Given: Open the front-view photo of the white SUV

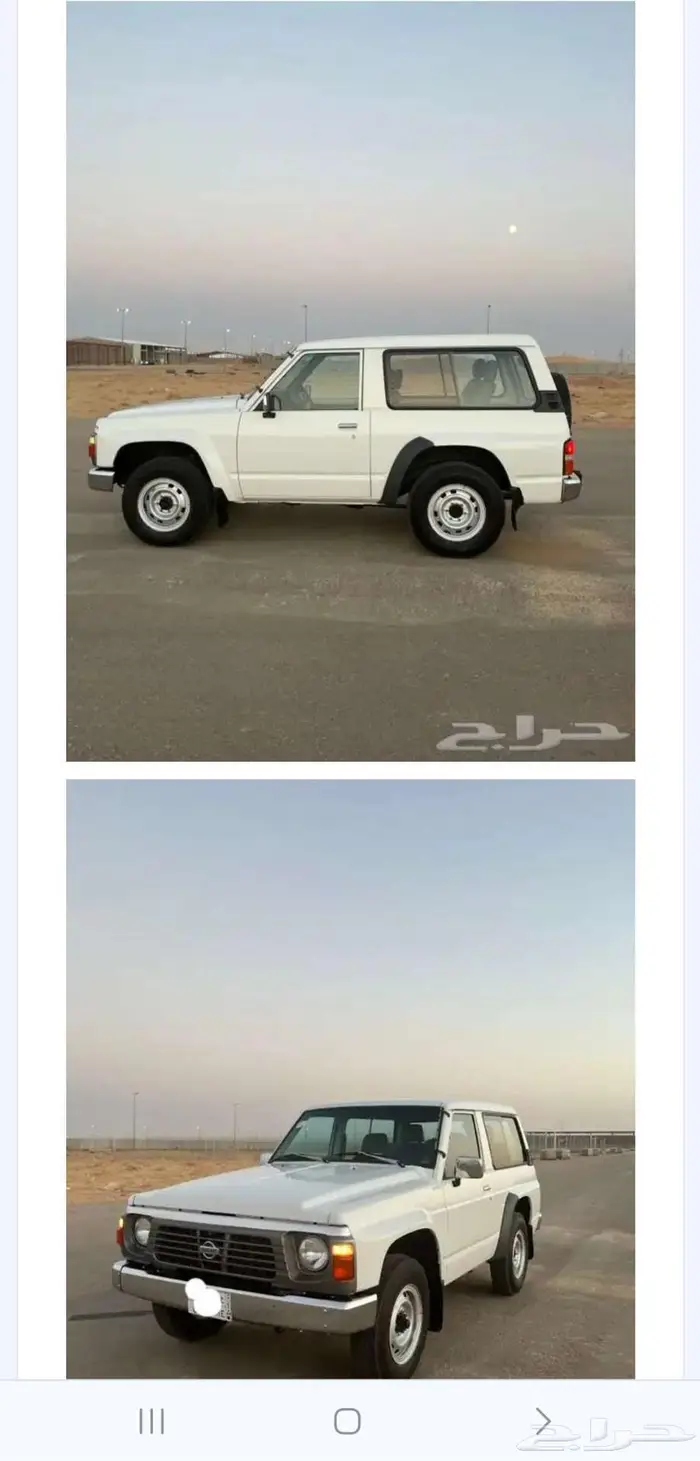Looking at the screenshot, I should (x=350, y=1078).
